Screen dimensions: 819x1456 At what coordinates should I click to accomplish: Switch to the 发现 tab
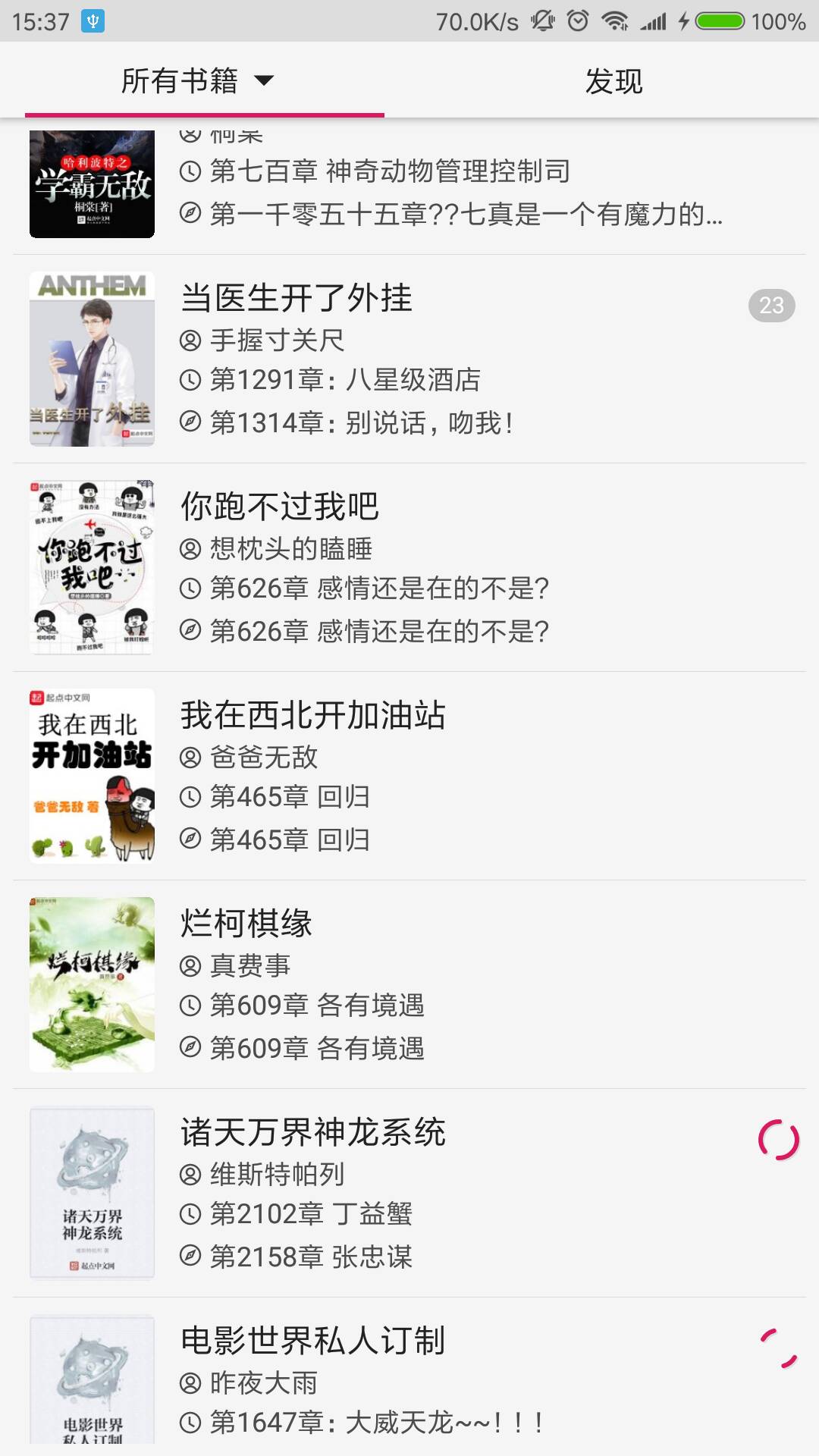[613, 81]
